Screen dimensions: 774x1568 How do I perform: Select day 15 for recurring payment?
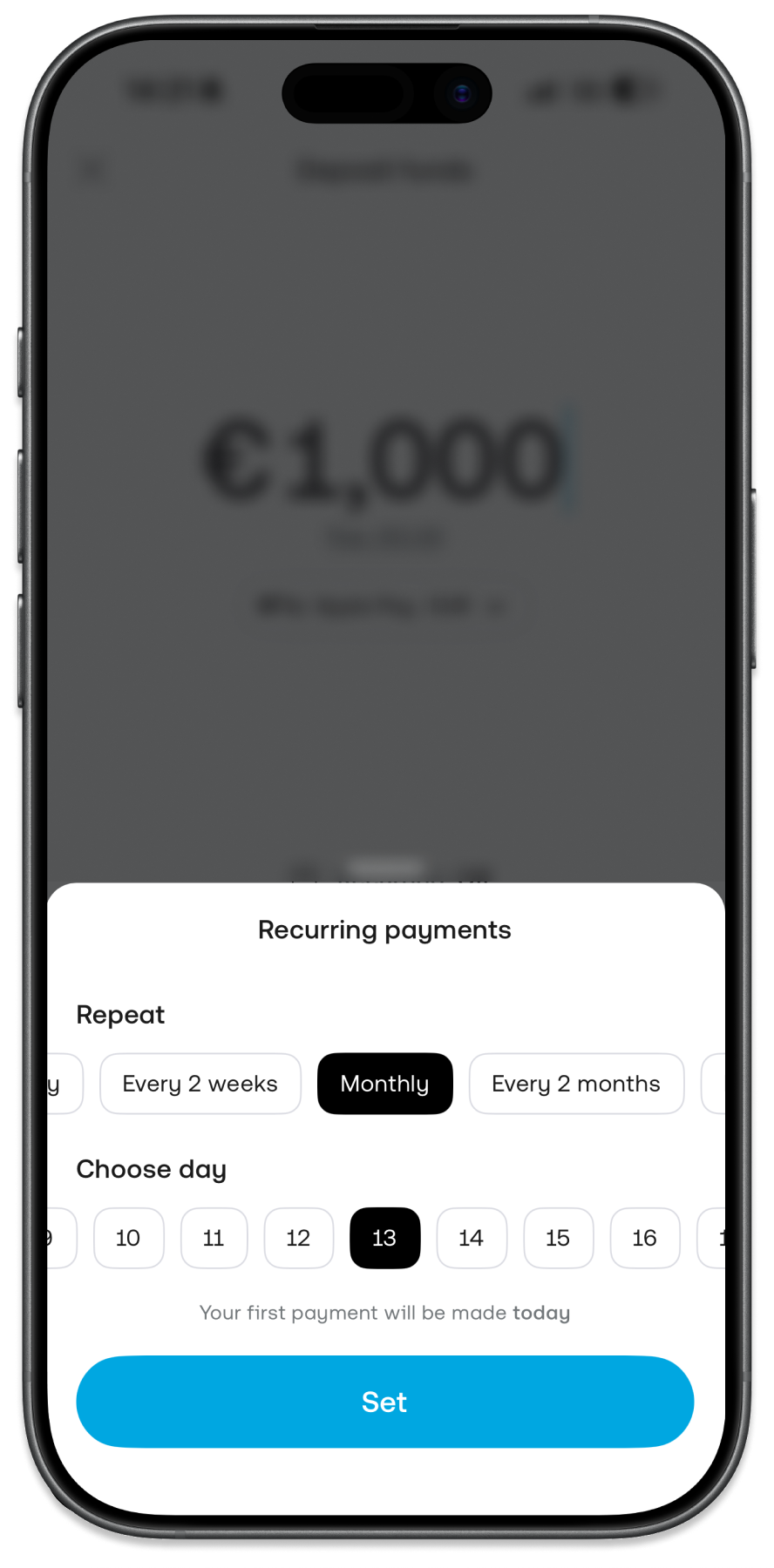click(x=558, y=1238)
